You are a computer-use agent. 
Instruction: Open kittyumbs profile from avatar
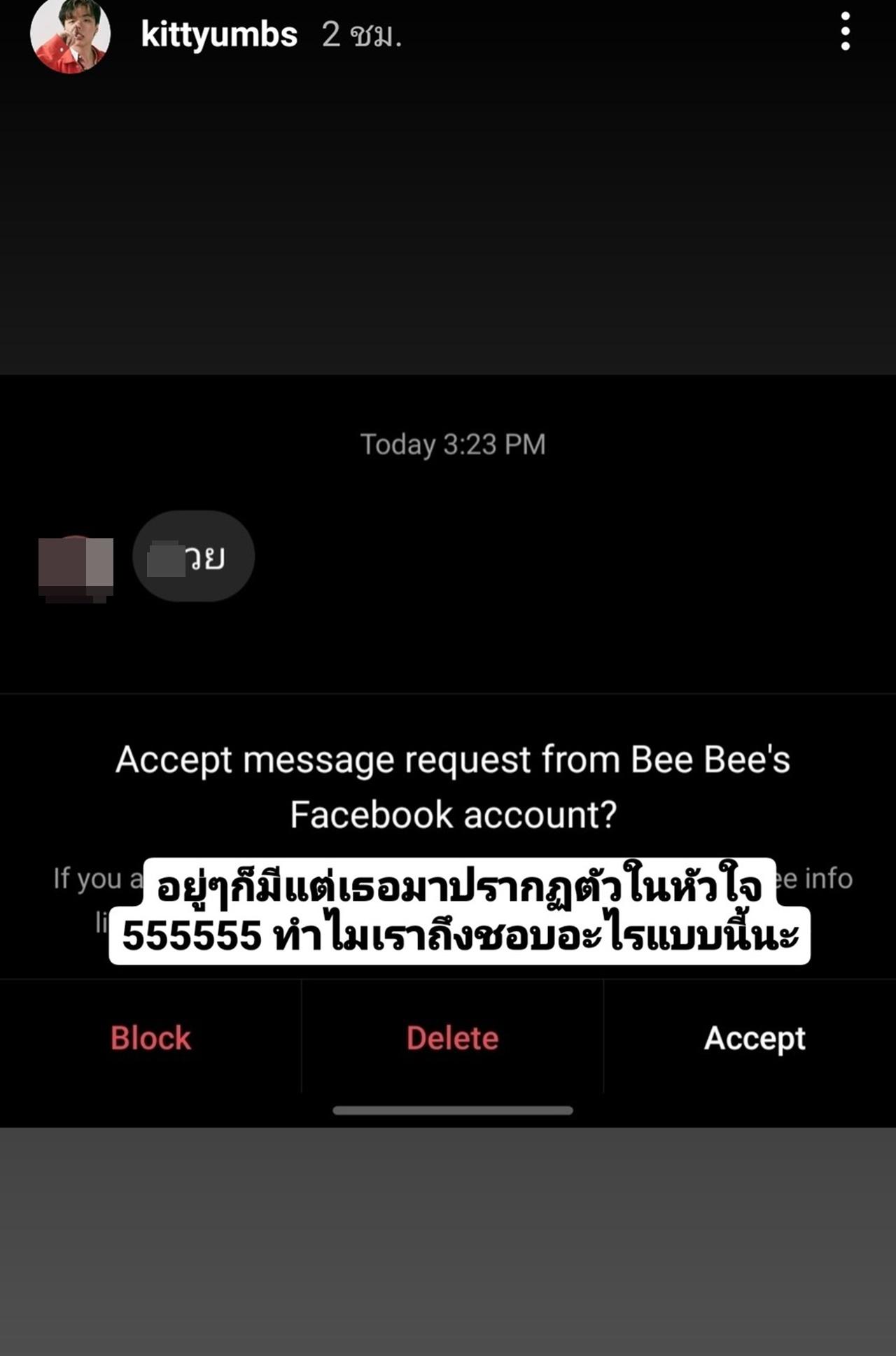point(70,34)
